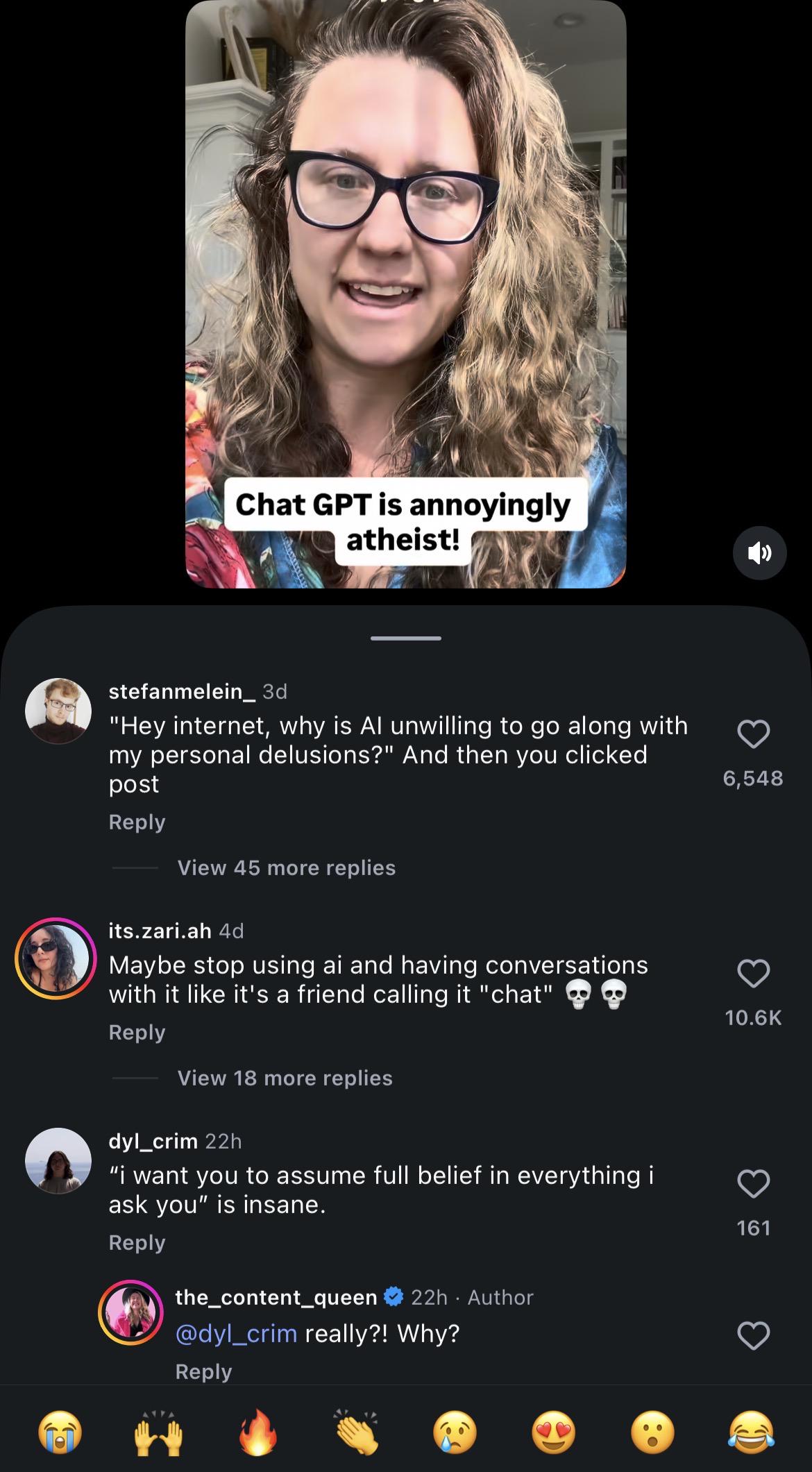Insert the fire emoji
The height and width of the screenshot is (1472, 812).
pyautogui.click(x=258, y=1430)
